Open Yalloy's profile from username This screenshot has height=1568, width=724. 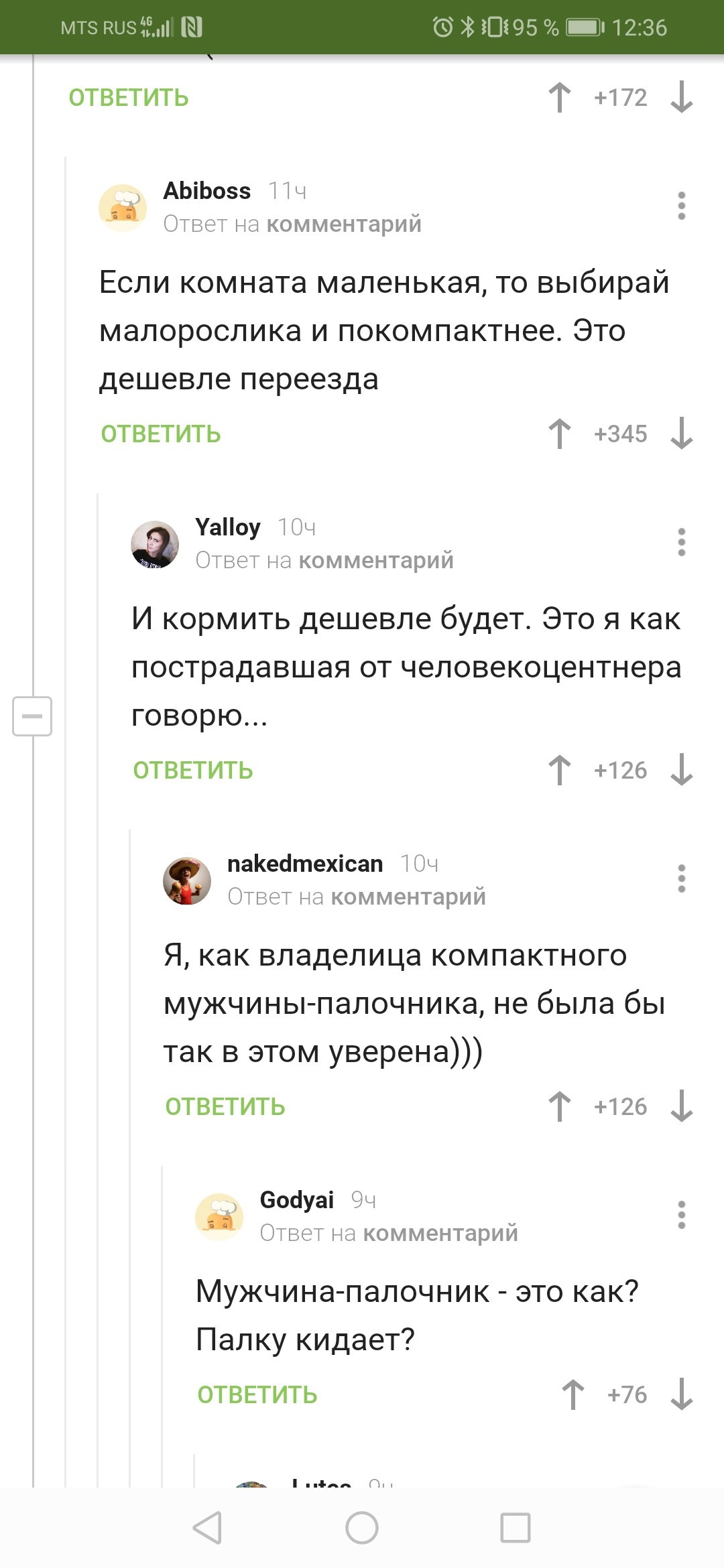click(x=228, y=527)
